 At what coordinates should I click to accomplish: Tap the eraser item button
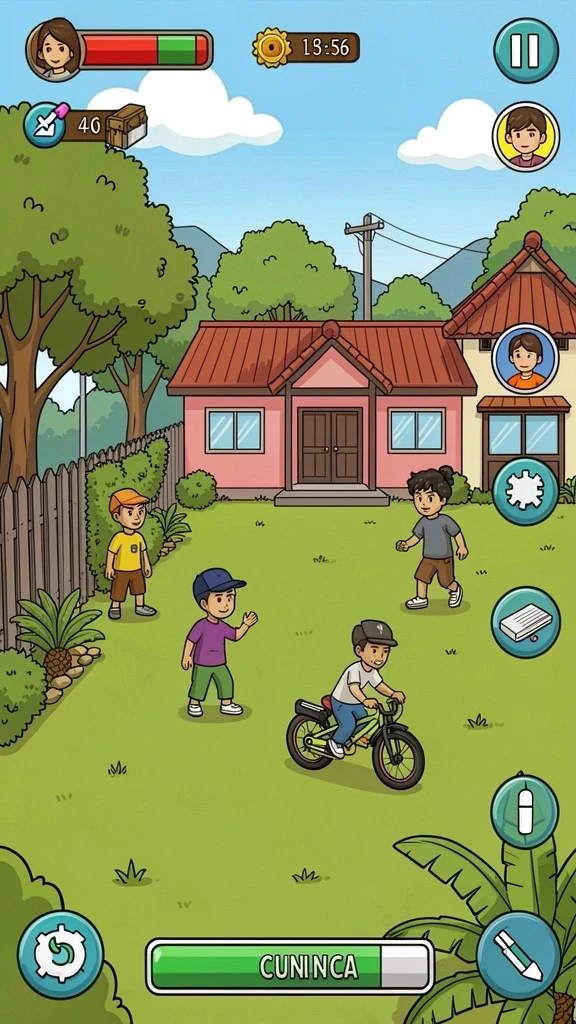525,622
